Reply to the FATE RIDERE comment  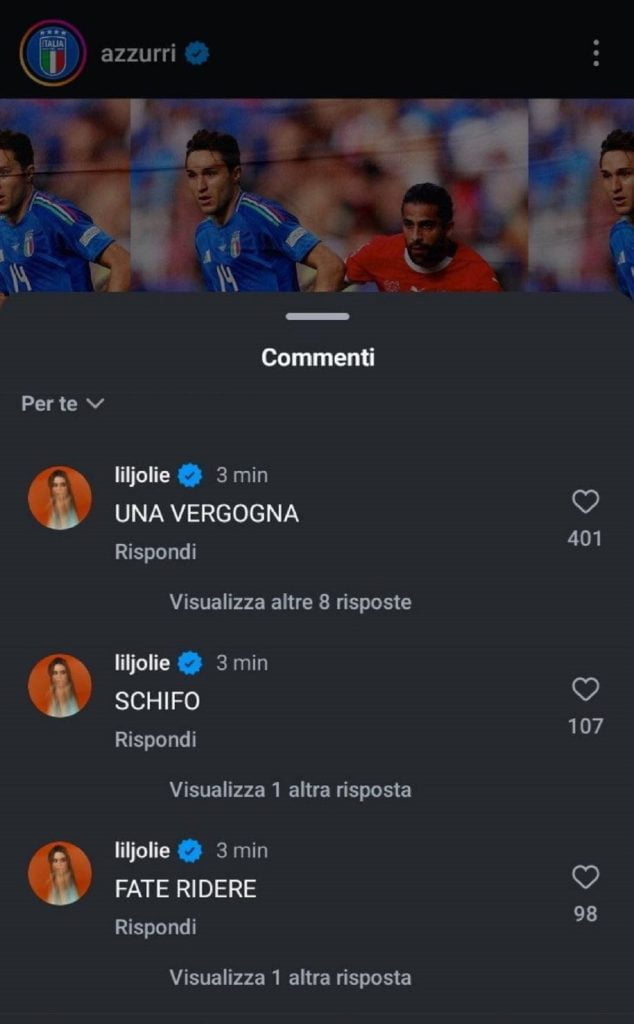[155, 927]
